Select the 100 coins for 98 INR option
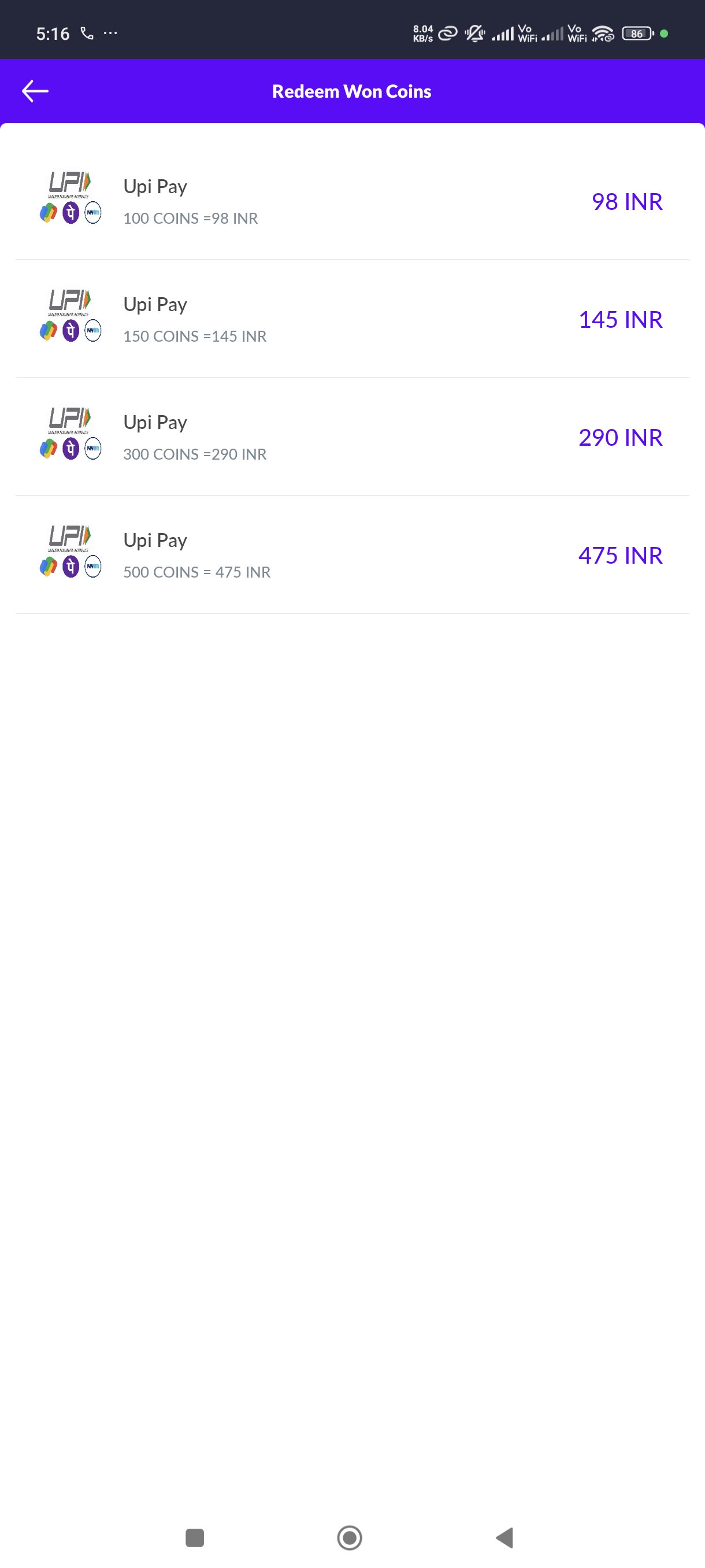This screenshot has height=1568, width=705. coord(352,201)
